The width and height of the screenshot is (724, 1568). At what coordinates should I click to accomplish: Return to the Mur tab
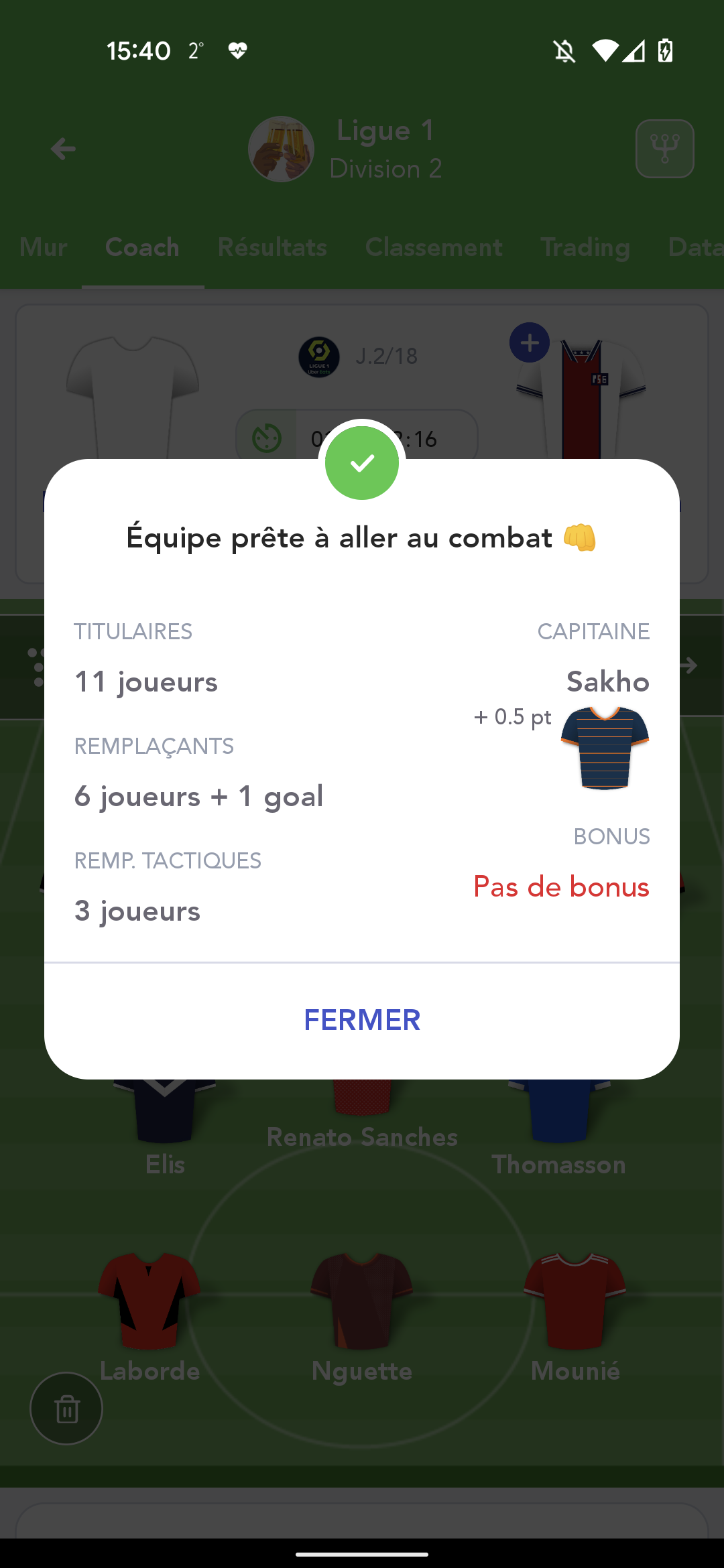tap(42, 247)
